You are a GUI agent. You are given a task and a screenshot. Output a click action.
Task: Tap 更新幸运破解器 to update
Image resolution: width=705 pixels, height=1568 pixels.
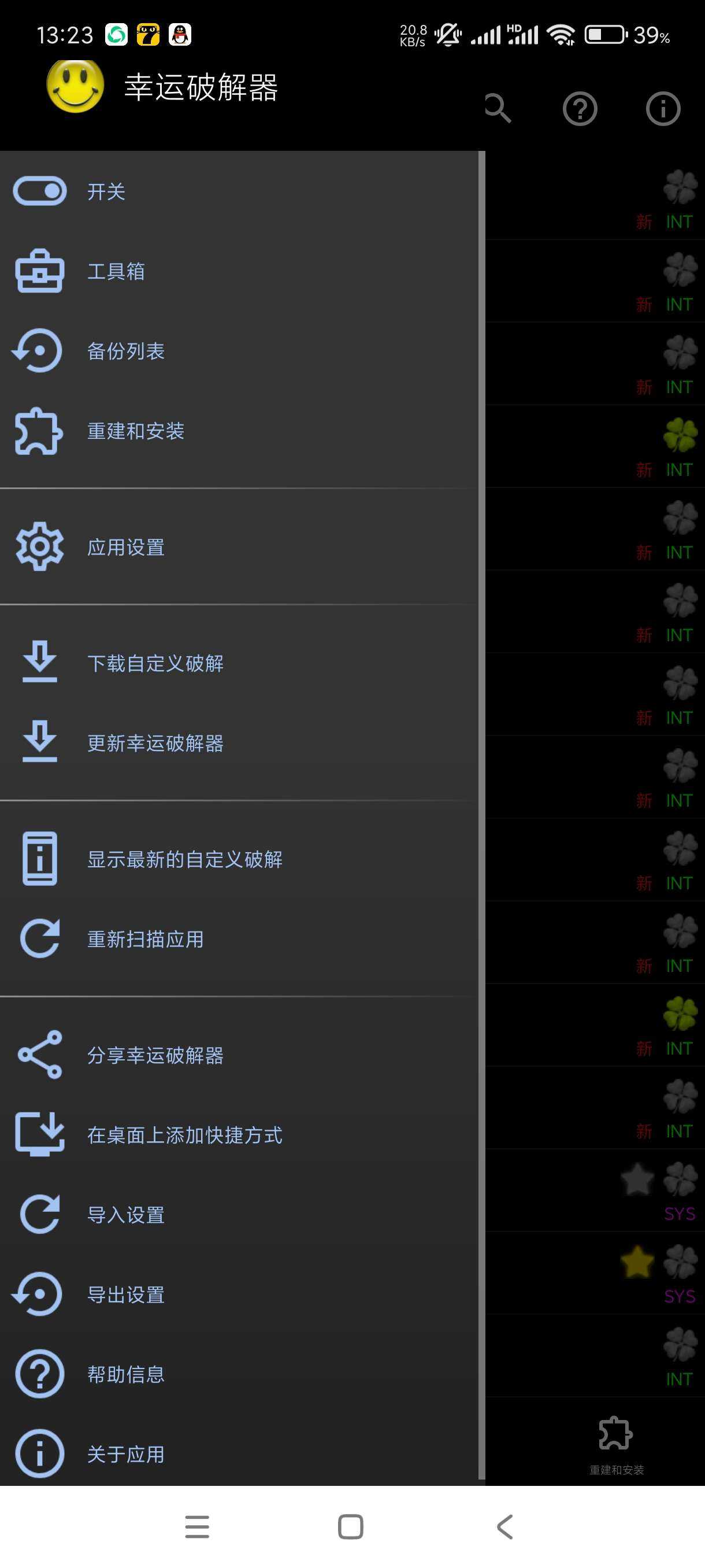point(155,743)
